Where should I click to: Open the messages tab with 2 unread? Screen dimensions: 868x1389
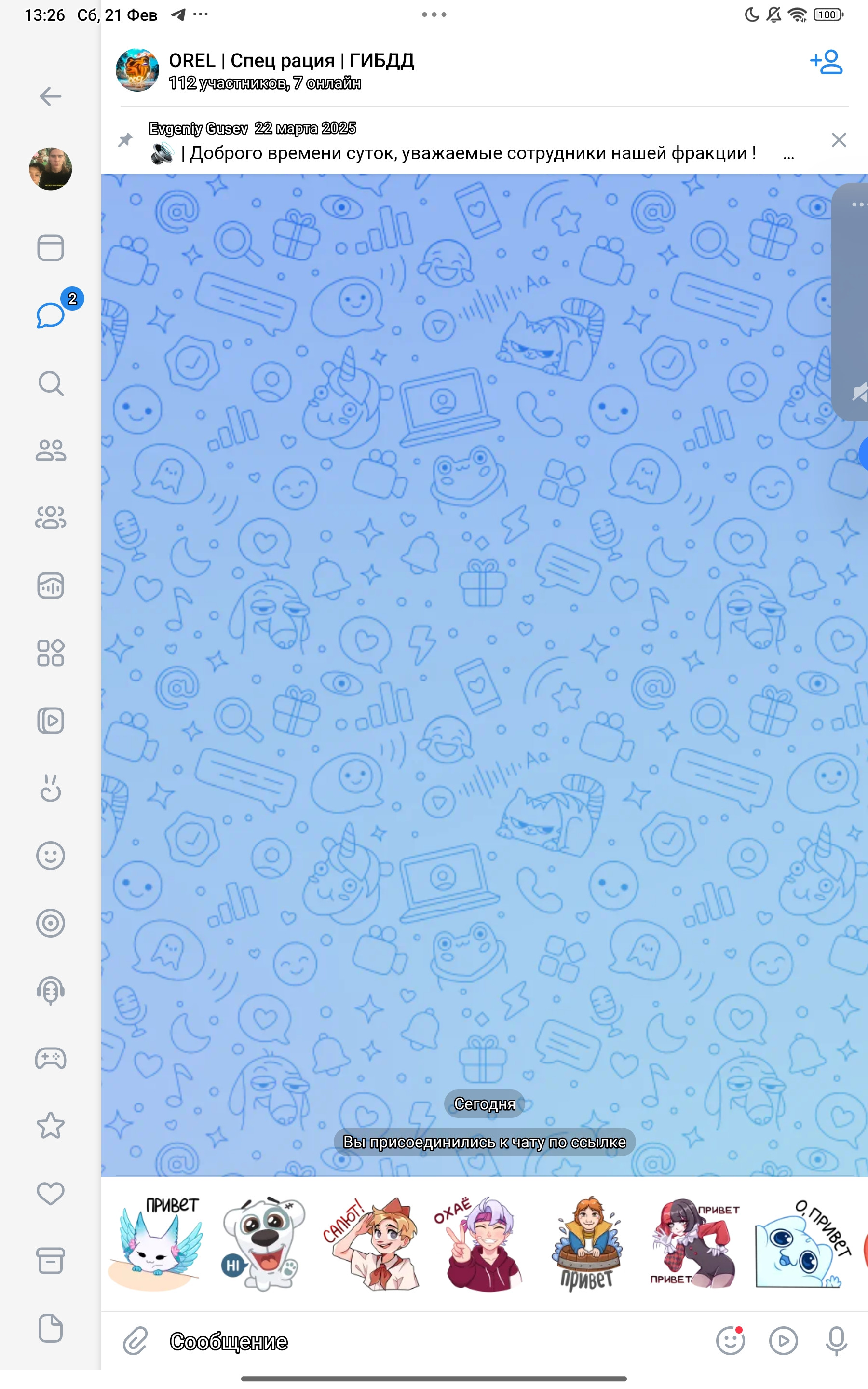[x=51, y=315]
